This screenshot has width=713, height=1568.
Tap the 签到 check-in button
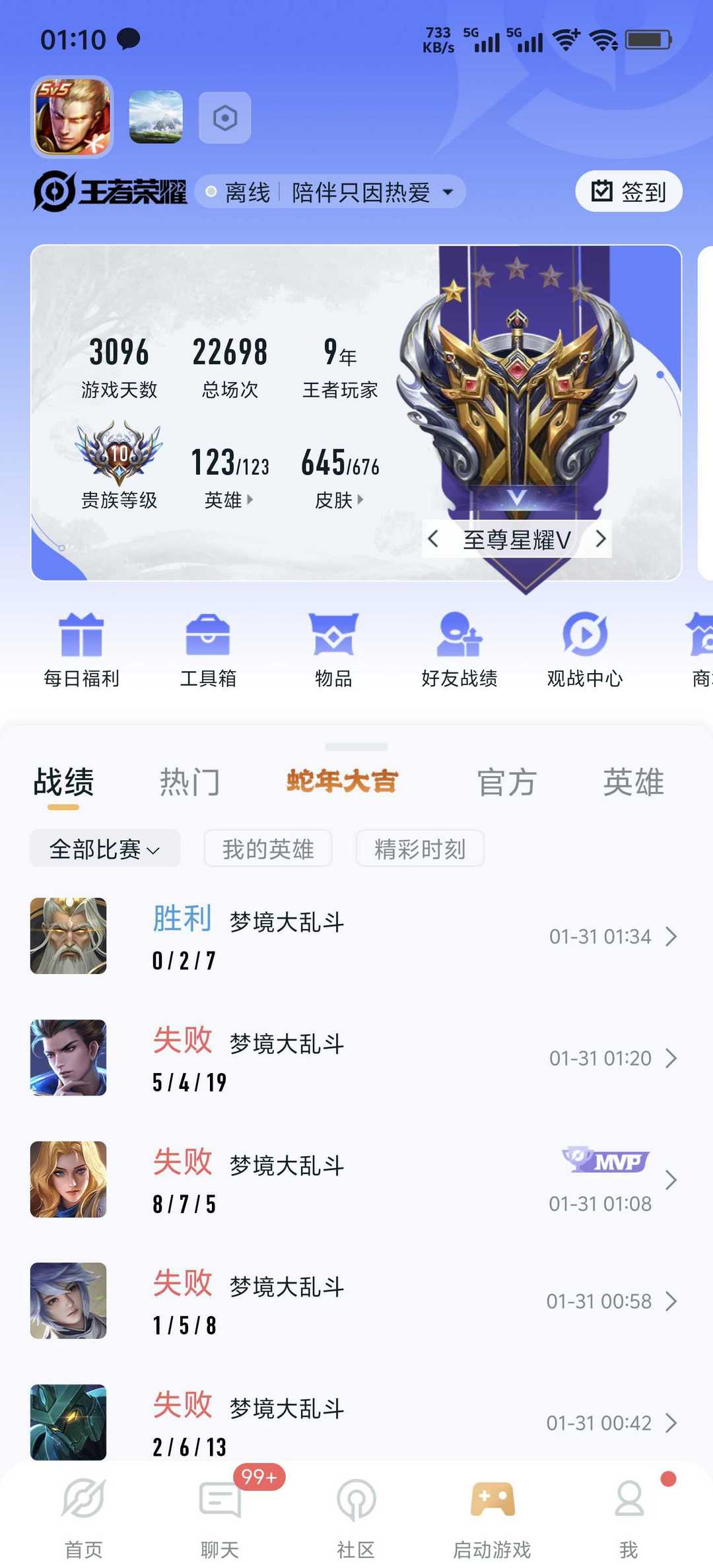(628, 191)
